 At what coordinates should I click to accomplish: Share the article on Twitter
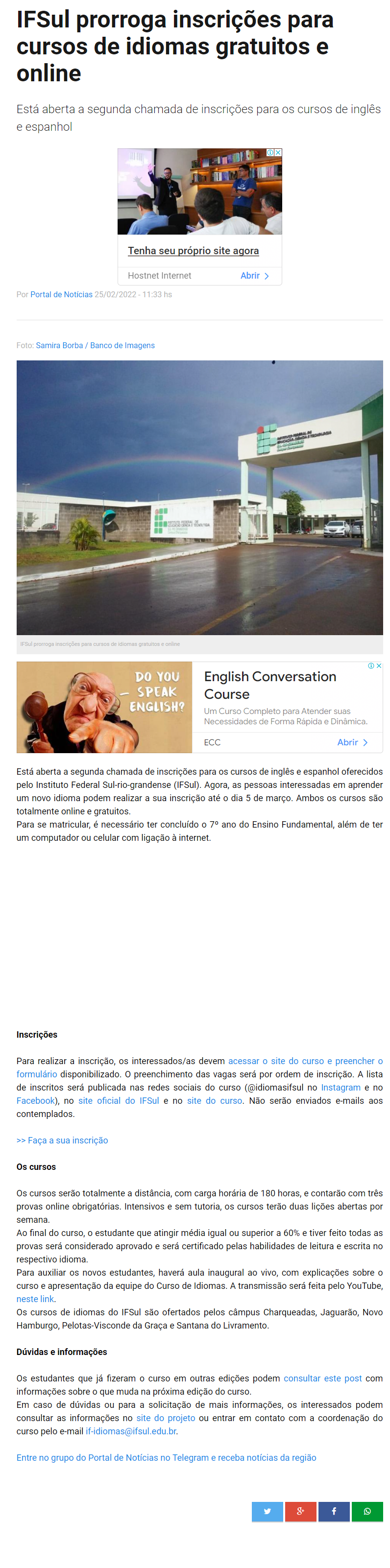267,1511
